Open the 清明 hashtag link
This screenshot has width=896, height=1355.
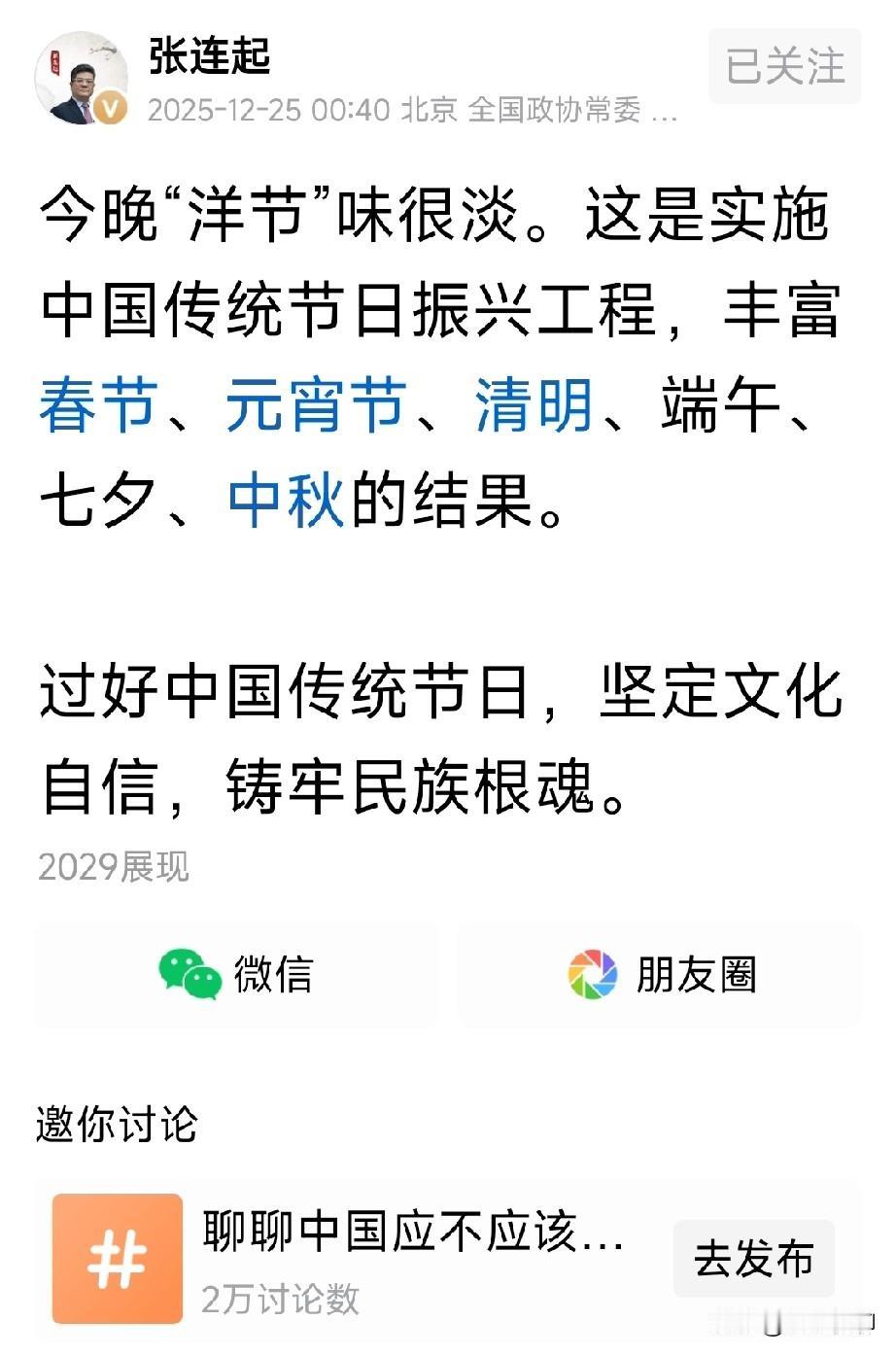530,408
